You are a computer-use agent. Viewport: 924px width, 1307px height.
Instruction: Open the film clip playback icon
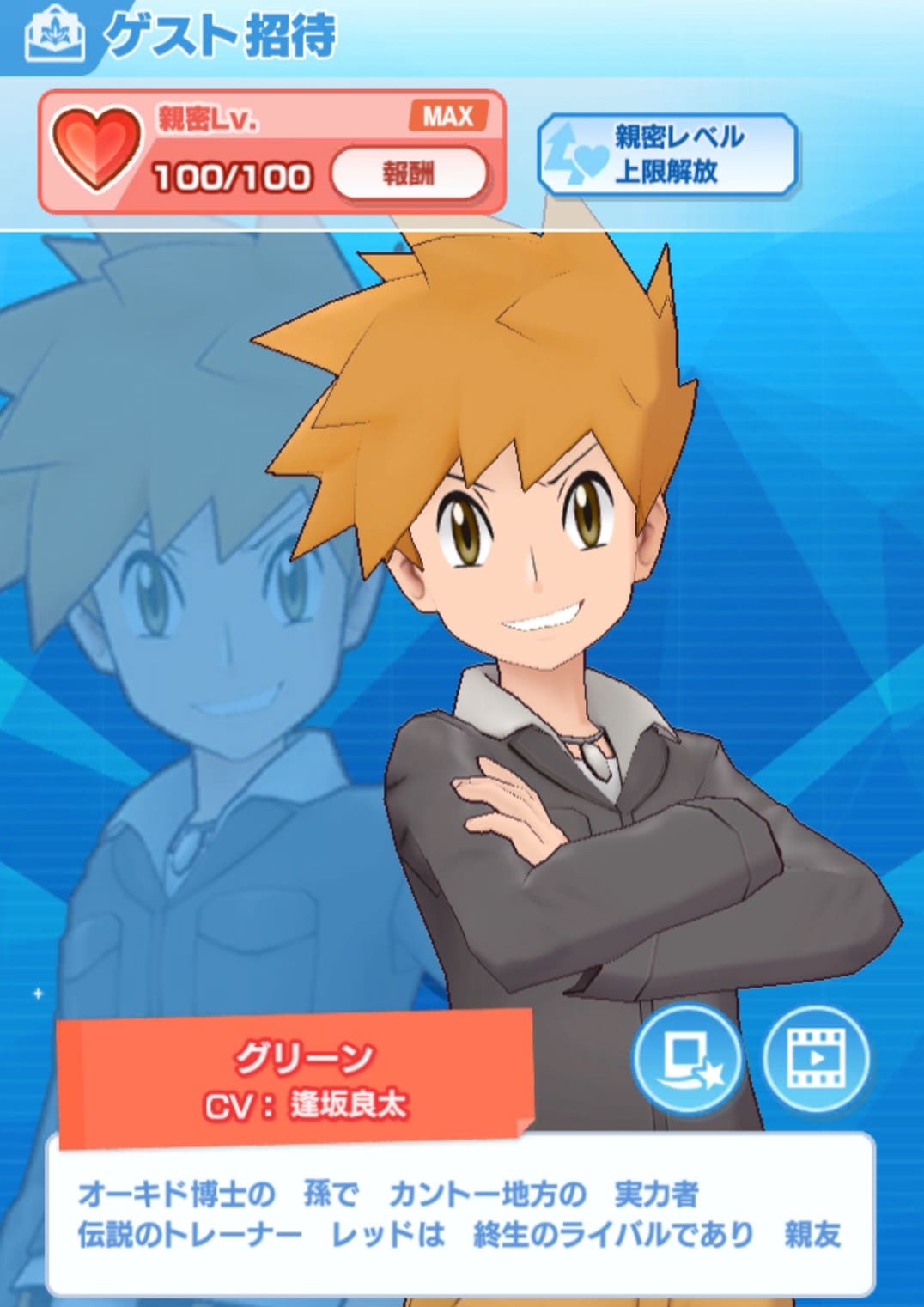click(816, 1058)
